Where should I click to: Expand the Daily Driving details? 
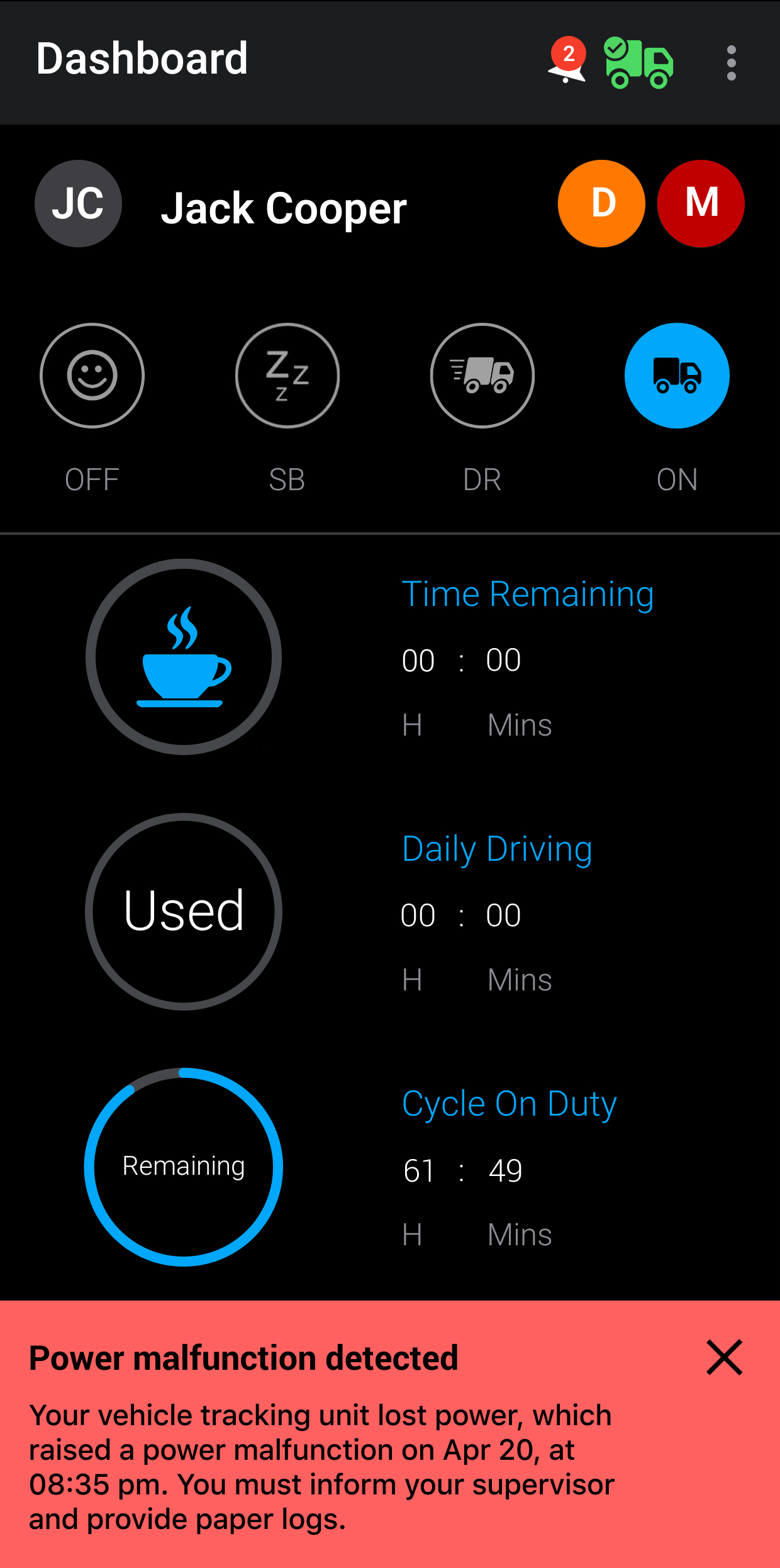pyautogui.click(x=497, y=848)
